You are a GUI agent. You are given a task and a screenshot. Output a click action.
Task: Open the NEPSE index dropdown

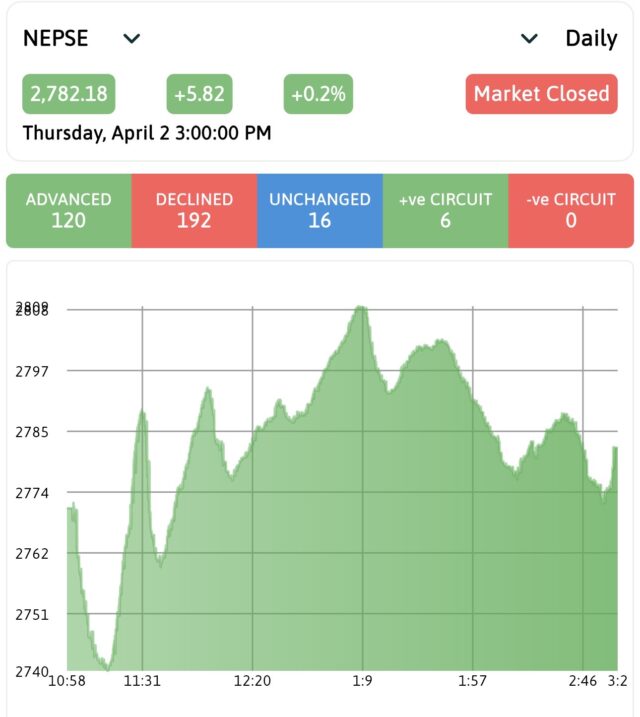(x=131, y=39)
